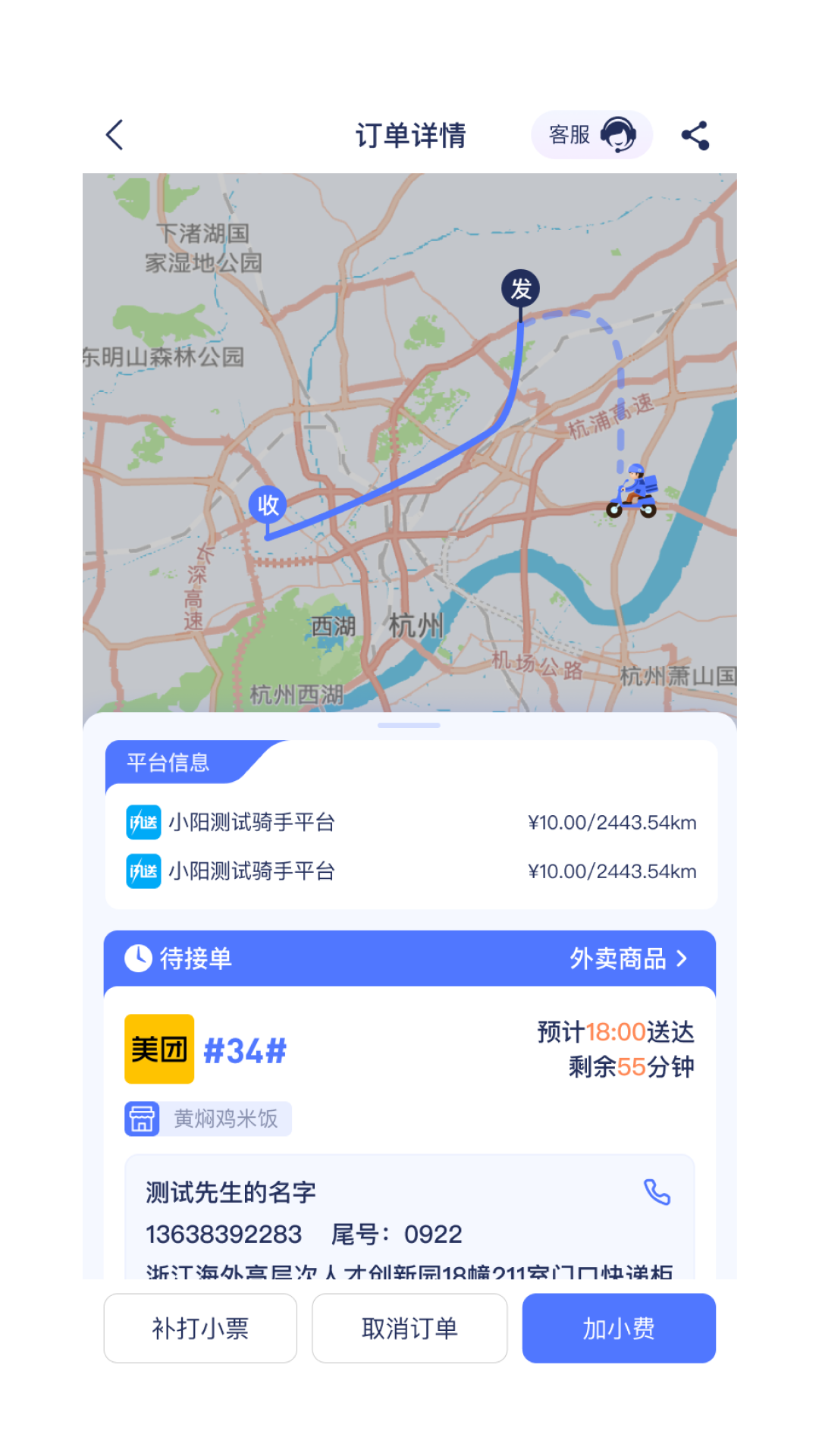Image resolution: width=819 pixels, height=1456 pixels.
Task: Click the second 闪送 platform row icon
Action: click(143, 871)
